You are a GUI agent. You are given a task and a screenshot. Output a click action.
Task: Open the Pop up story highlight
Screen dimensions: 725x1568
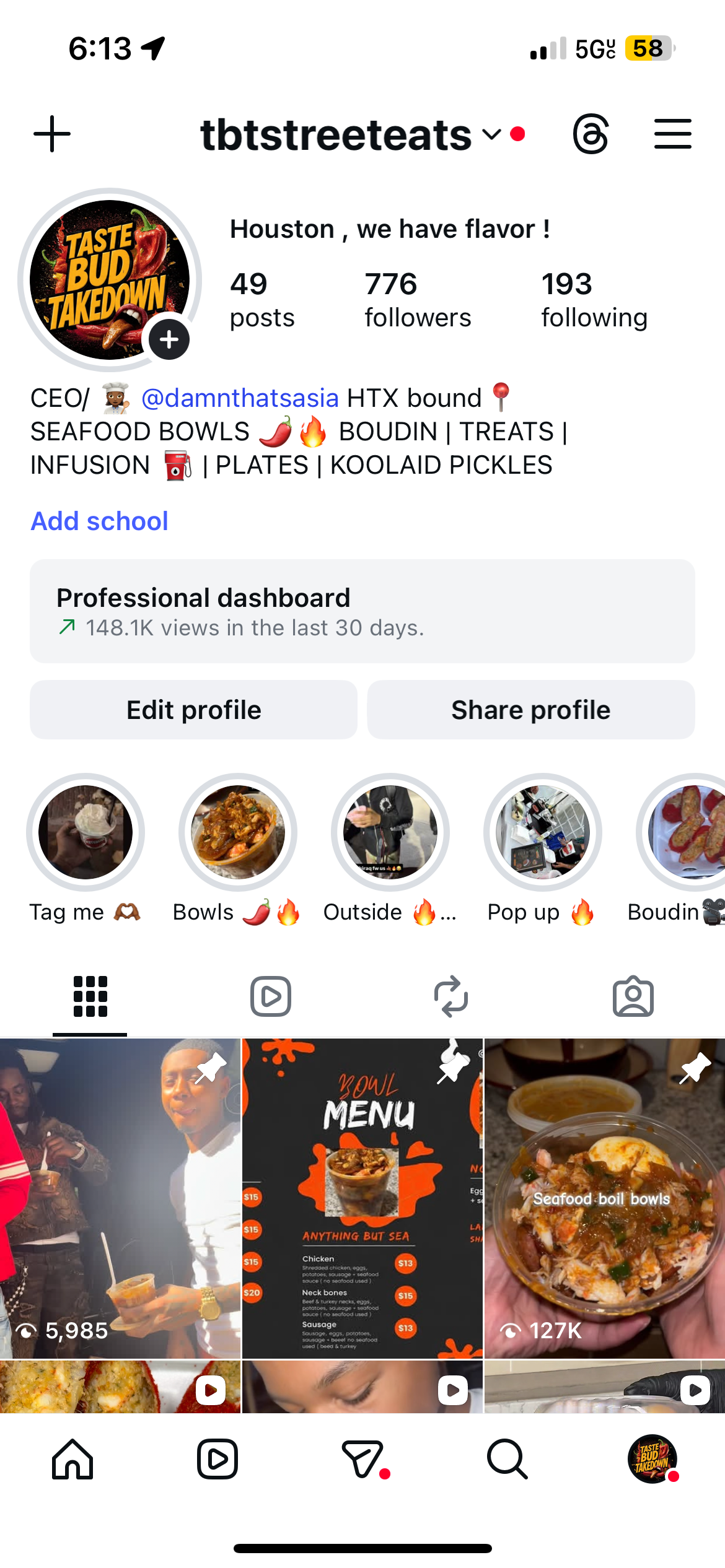click(542, 832)
